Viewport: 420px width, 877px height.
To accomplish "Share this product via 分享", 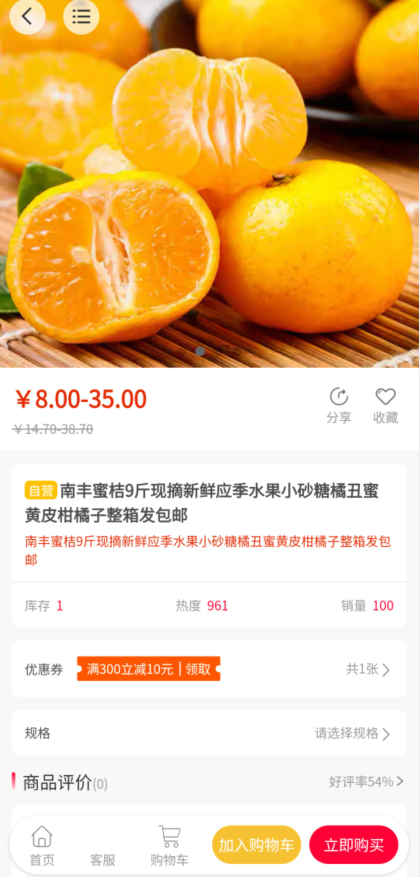I will [339, 406].
